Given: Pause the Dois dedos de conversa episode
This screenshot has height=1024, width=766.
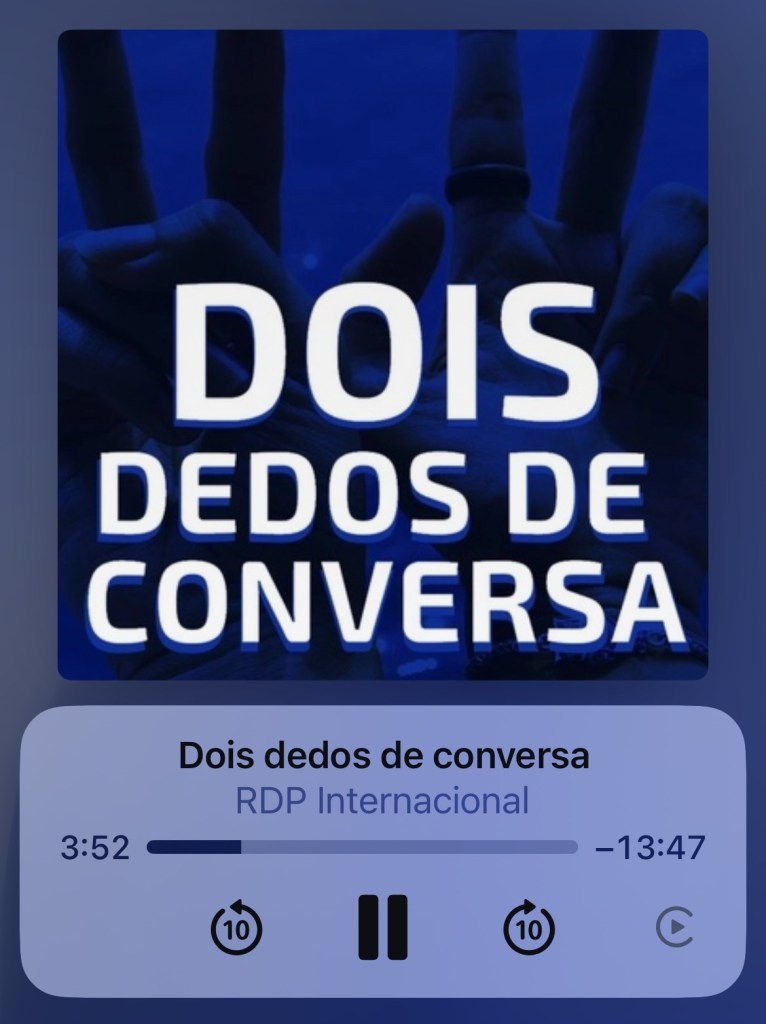Looking at the screenshot, I should pyautogui.click(x=383, y=928).
